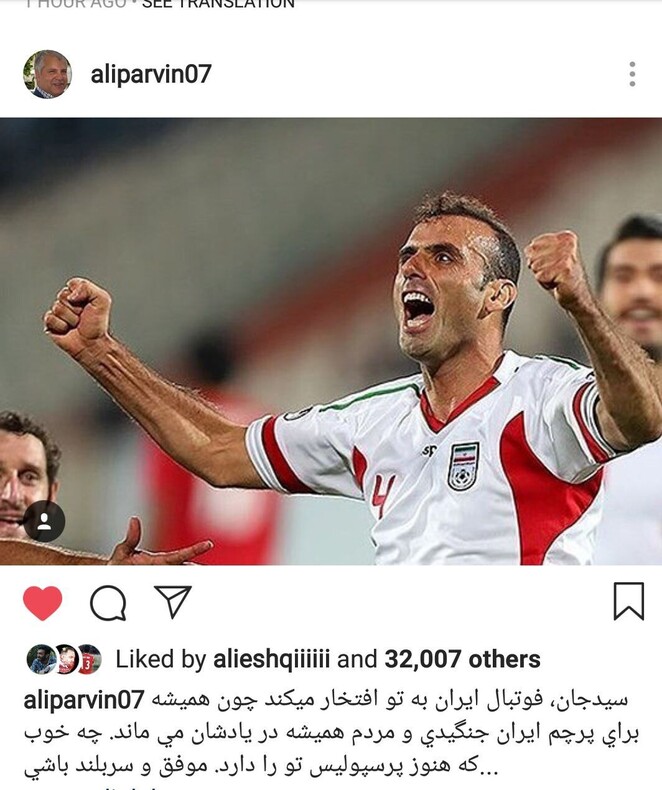Image resolution: width=662 pixels, height=790 pixels.
Task: Share the post via paper plane icon
Action: click(x=173, y=601)
